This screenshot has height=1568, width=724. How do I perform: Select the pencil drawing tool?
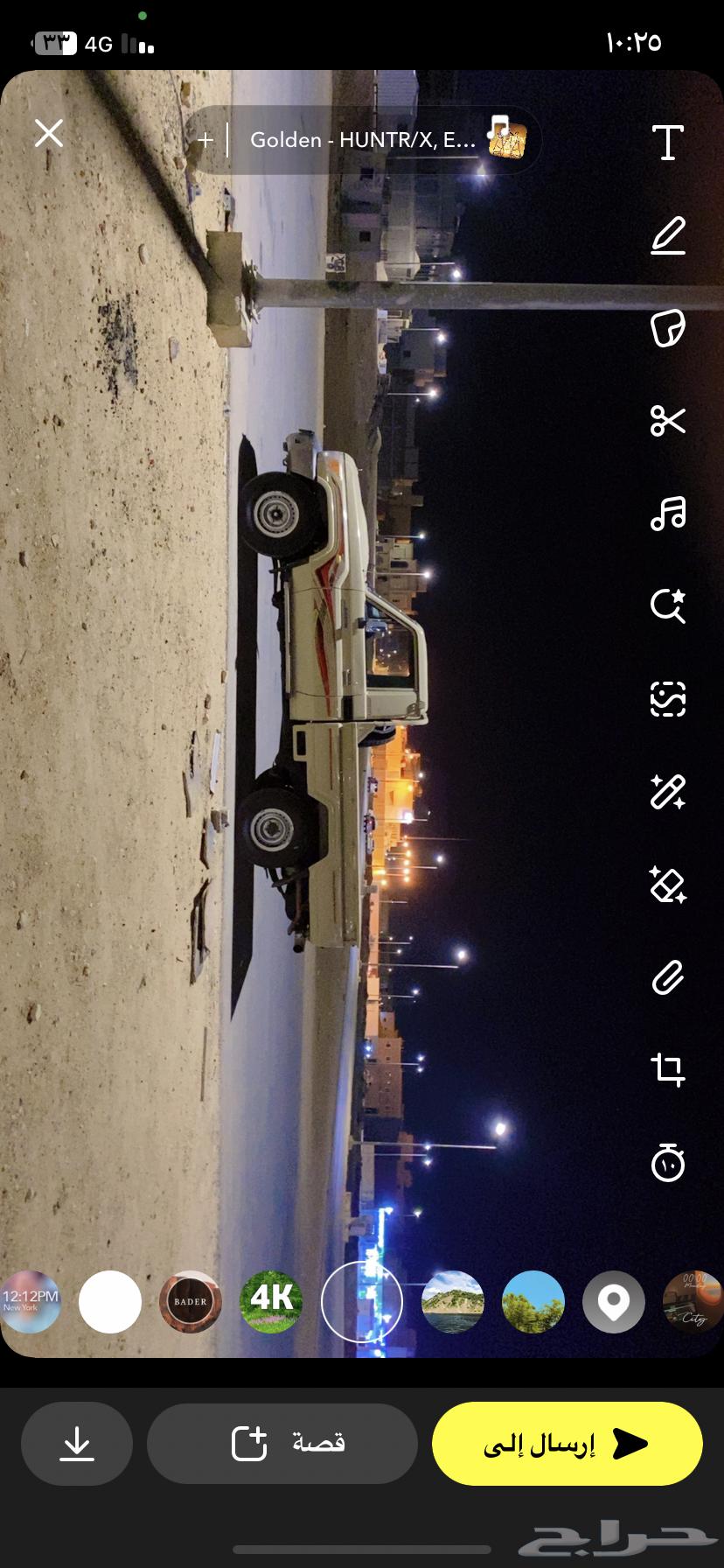(x=668, y=235)
